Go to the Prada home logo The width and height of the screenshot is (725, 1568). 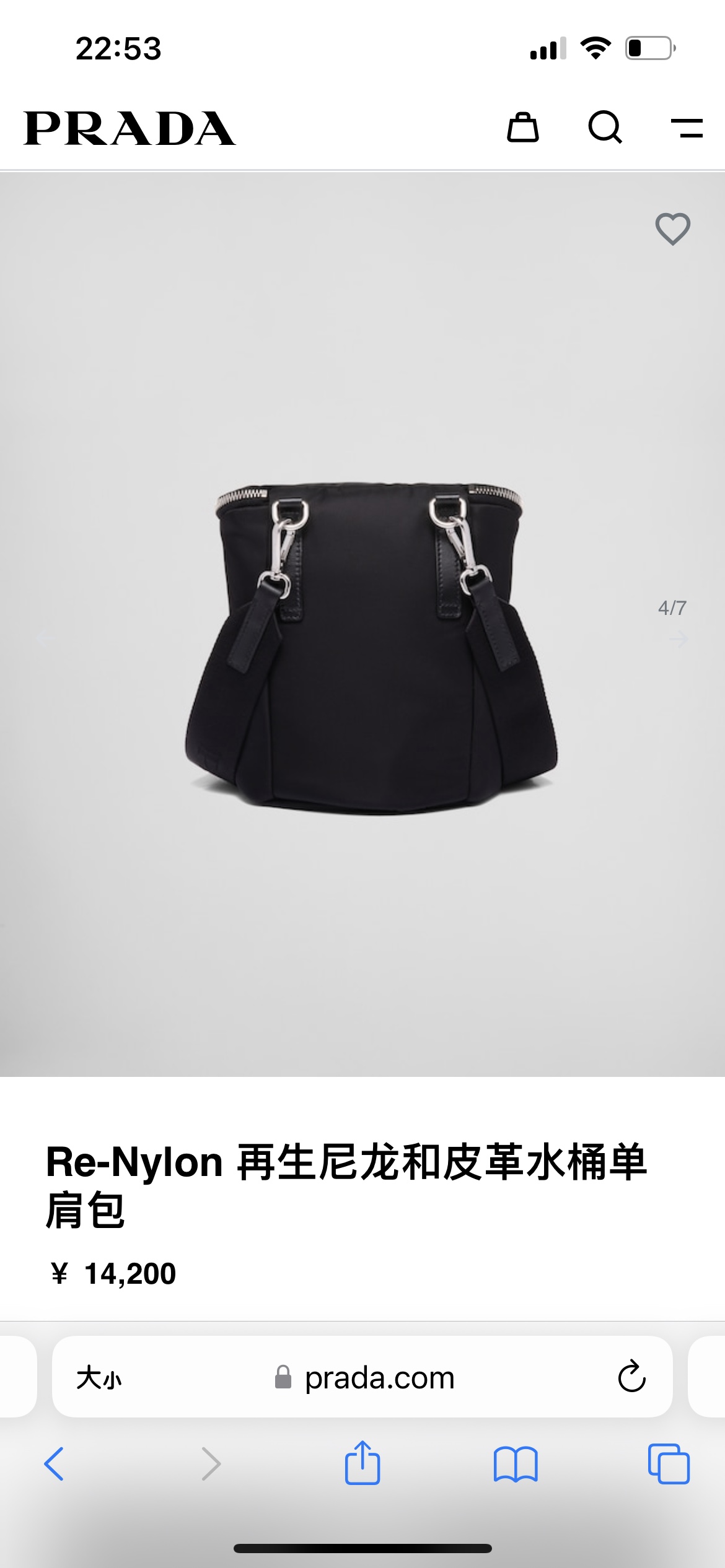coord(130,129)
